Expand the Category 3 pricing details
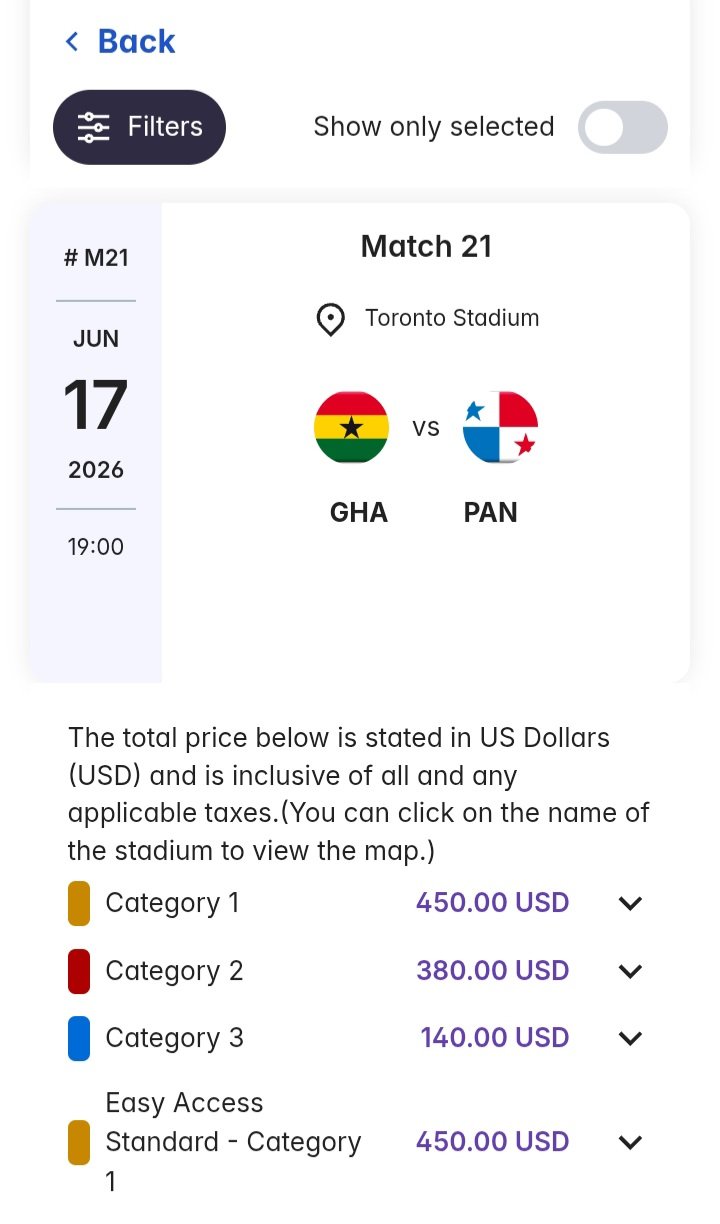This screenshot has width=720, height=1224. click(x=630, y=1038)
